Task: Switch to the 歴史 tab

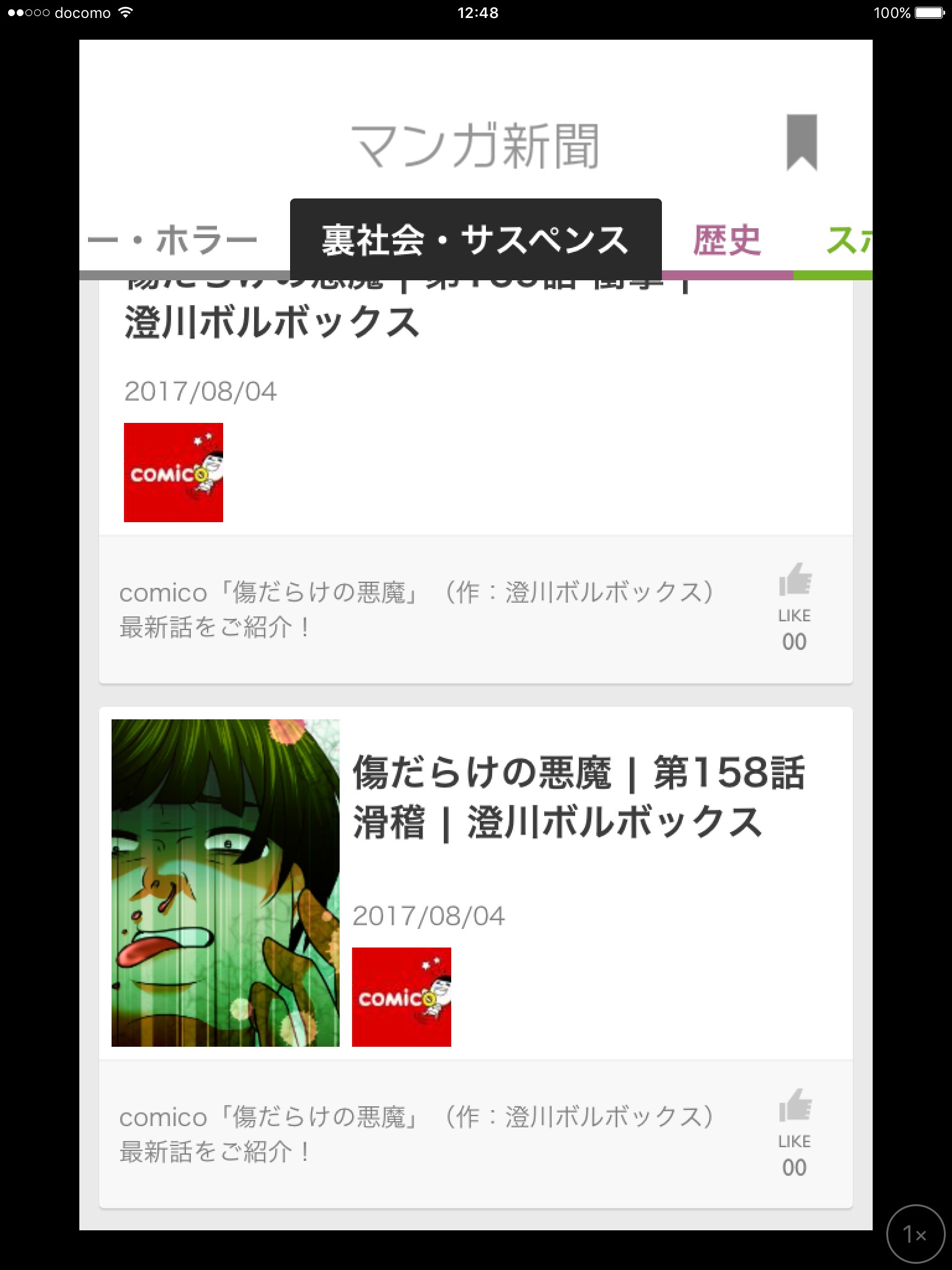Action: tap(727, 241)
